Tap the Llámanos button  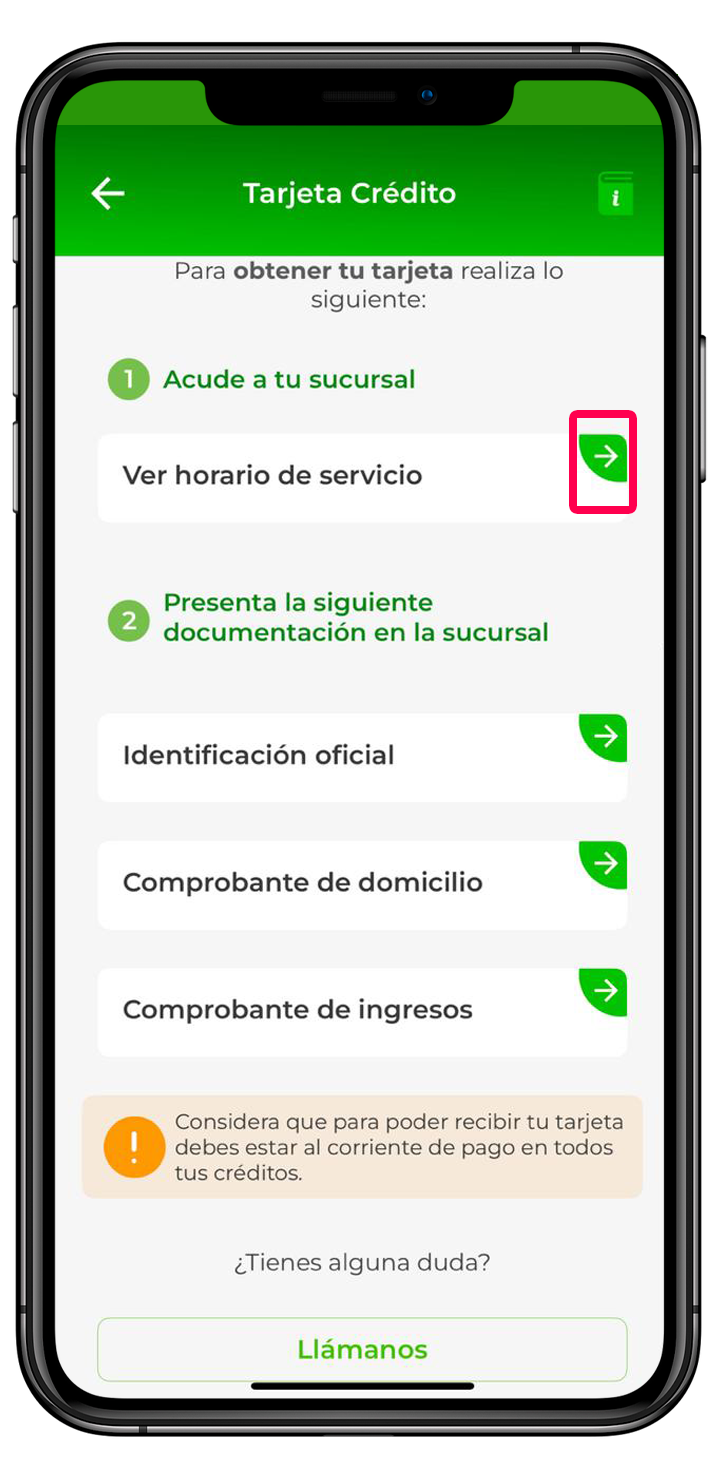pyautogui.click(x=362, y=1349)
